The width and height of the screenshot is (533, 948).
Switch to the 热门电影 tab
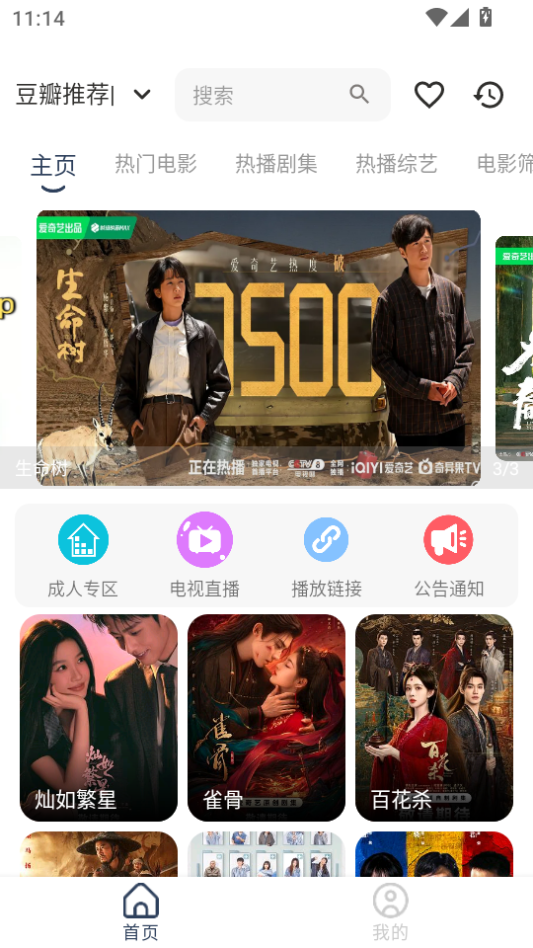click(156, 164)
